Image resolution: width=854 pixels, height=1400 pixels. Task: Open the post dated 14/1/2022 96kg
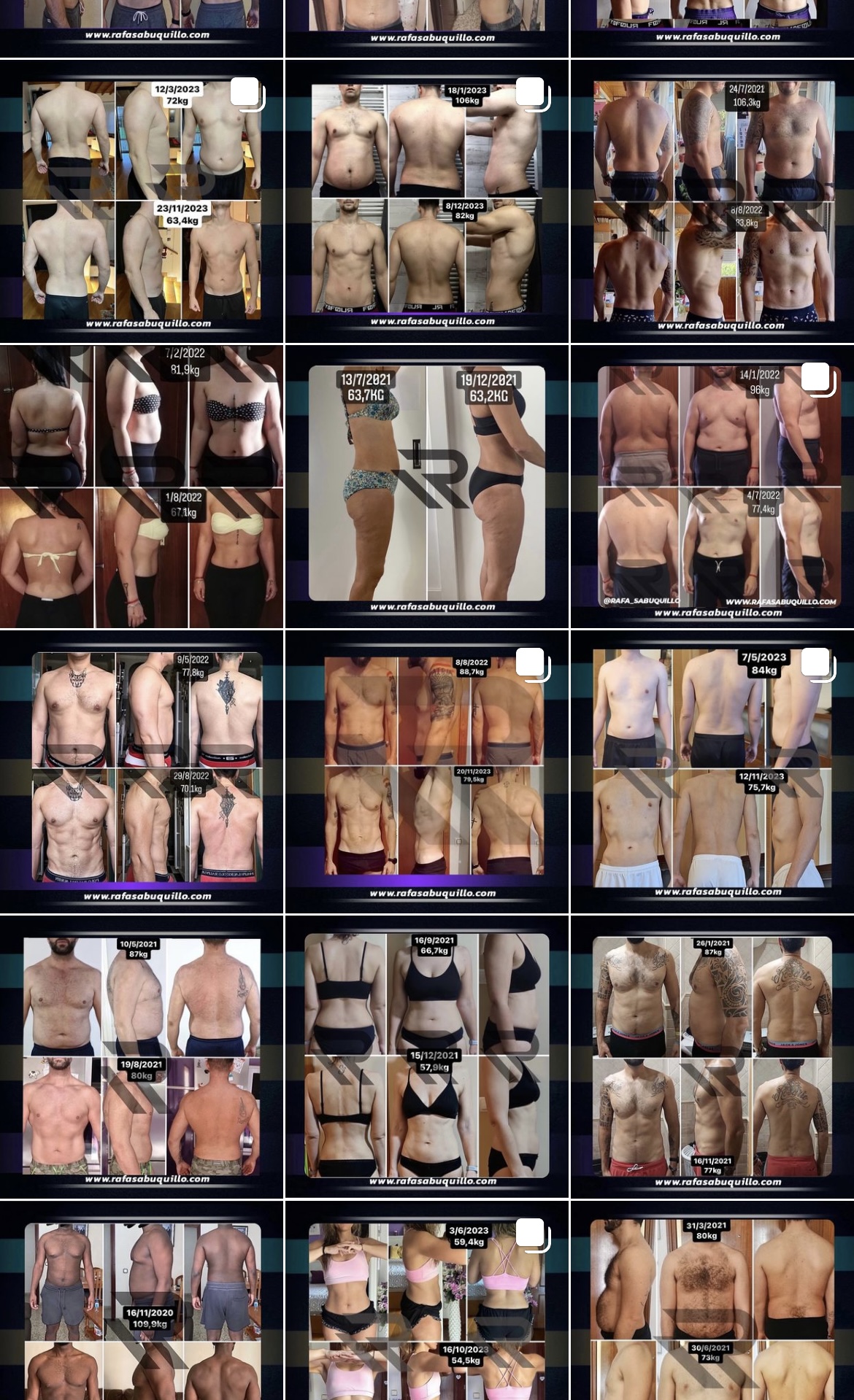(712, 487)
